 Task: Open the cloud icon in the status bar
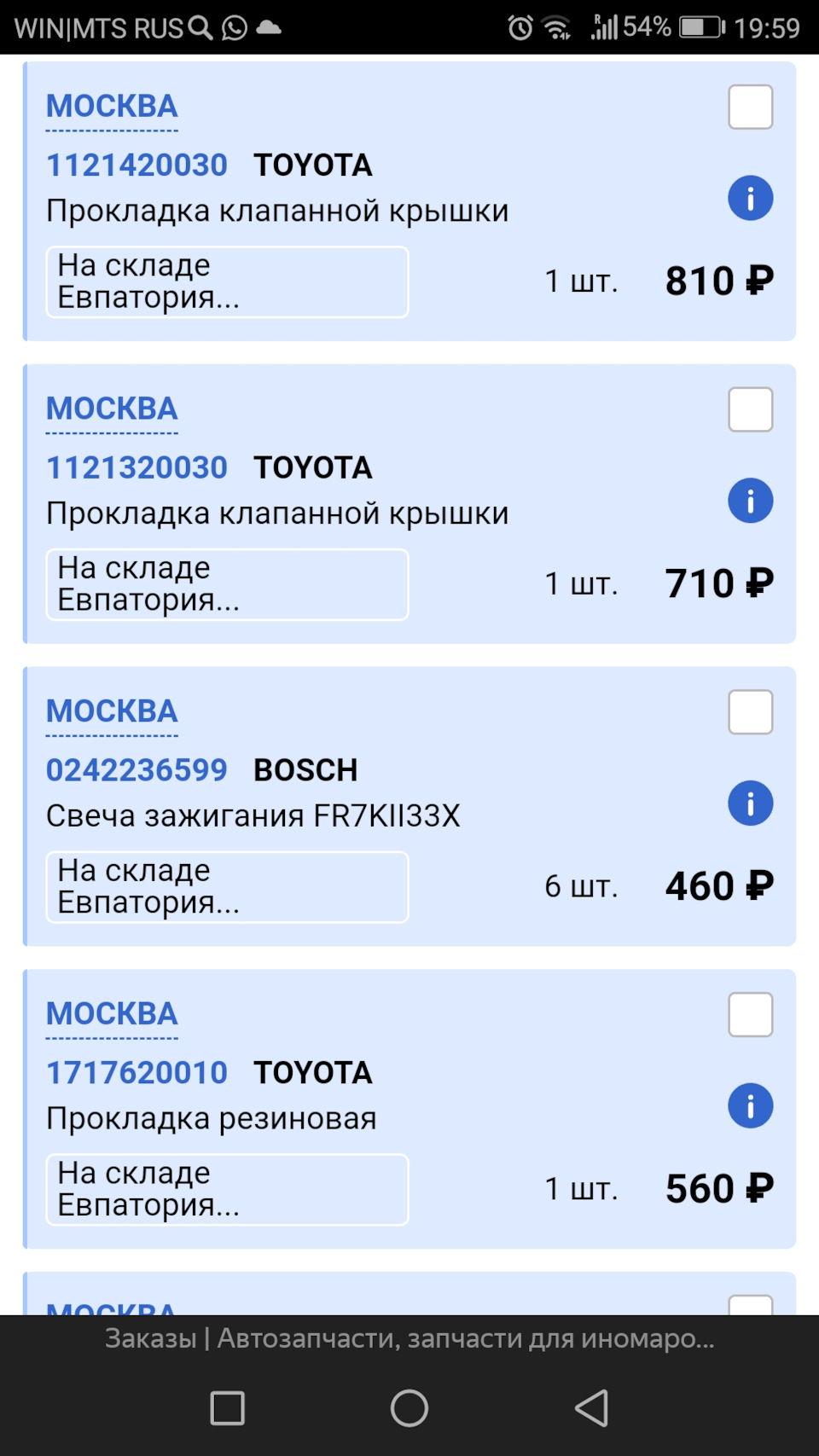[269, 27]
